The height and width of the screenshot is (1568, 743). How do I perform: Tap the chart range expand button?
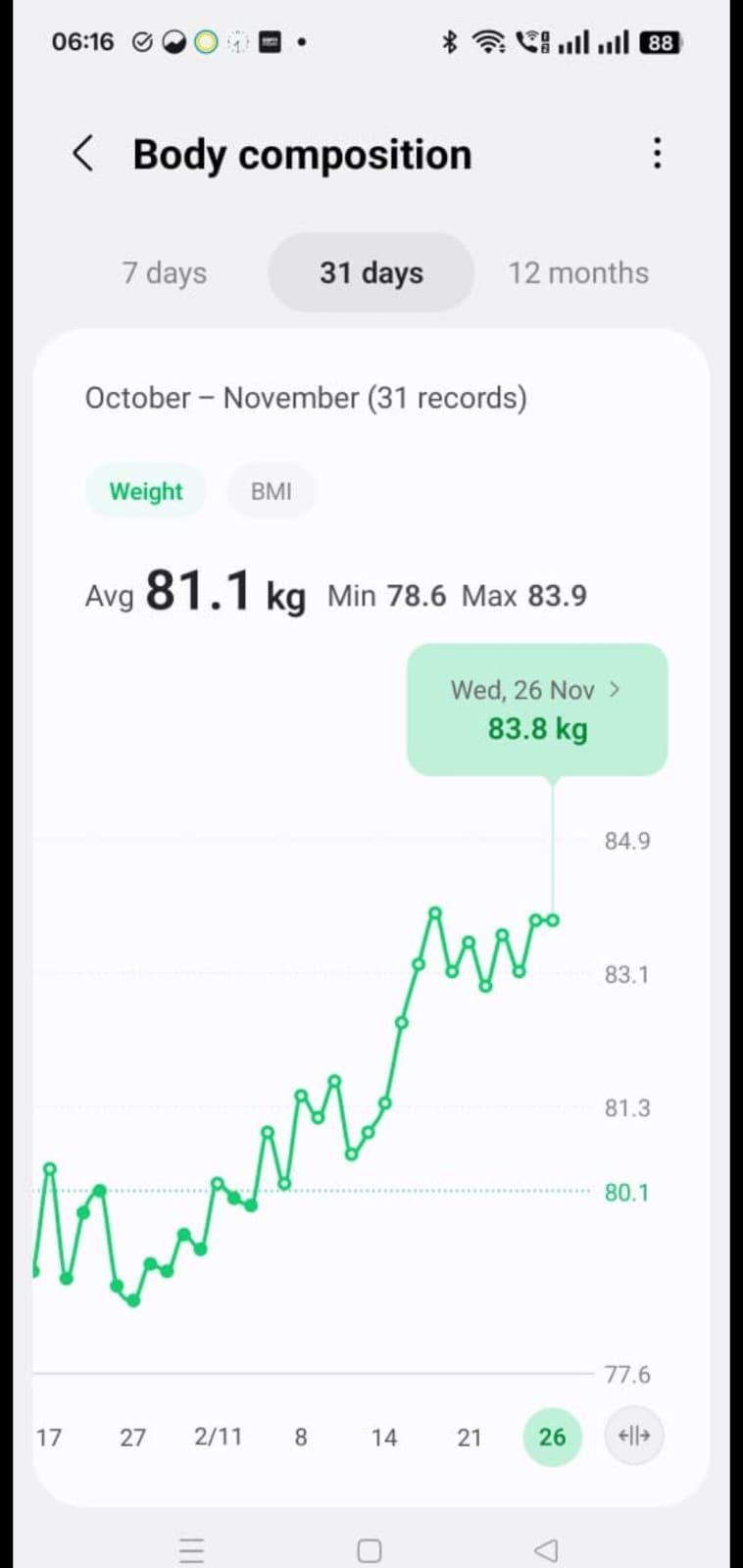coord(633,1437)
